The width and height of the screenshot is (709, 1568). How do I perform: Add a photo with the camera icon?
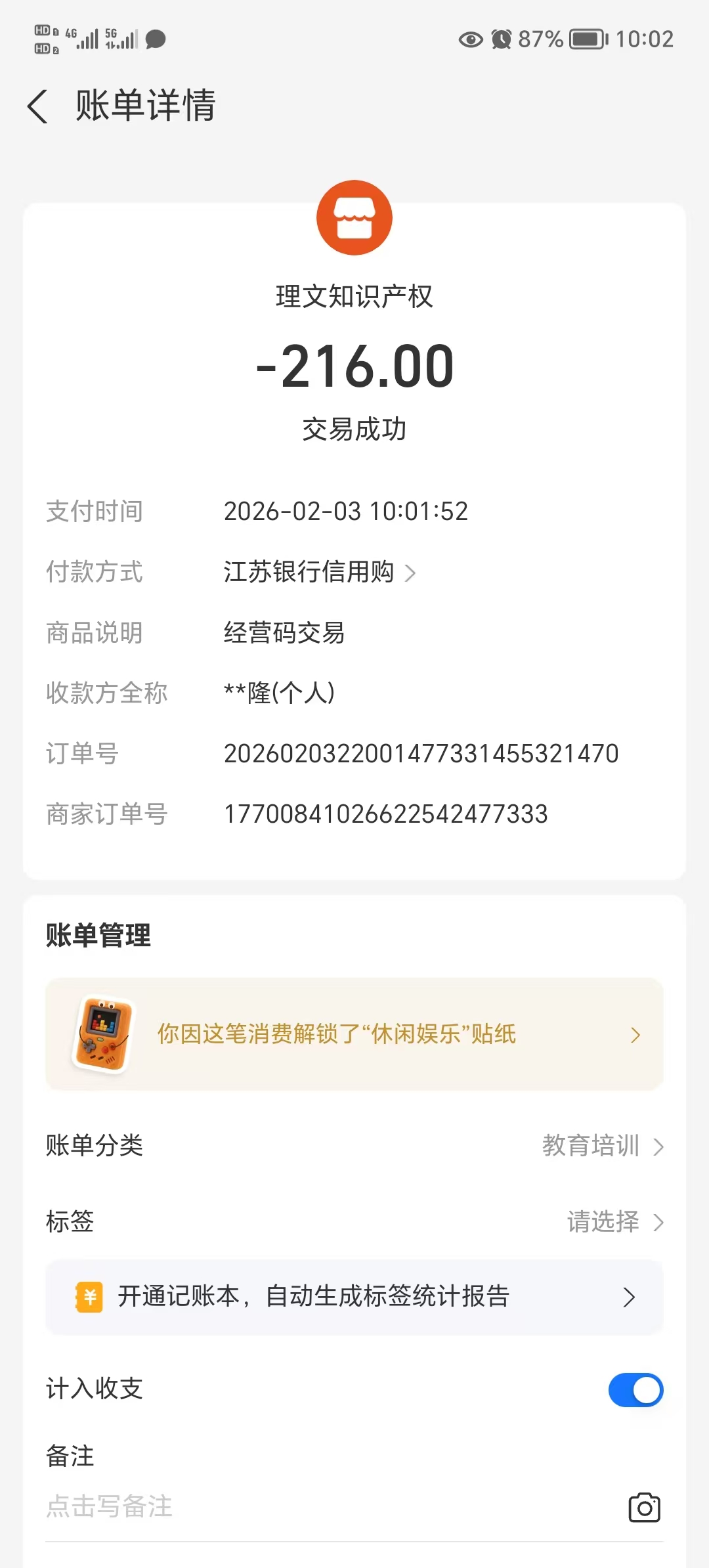tap(644, 1508)
